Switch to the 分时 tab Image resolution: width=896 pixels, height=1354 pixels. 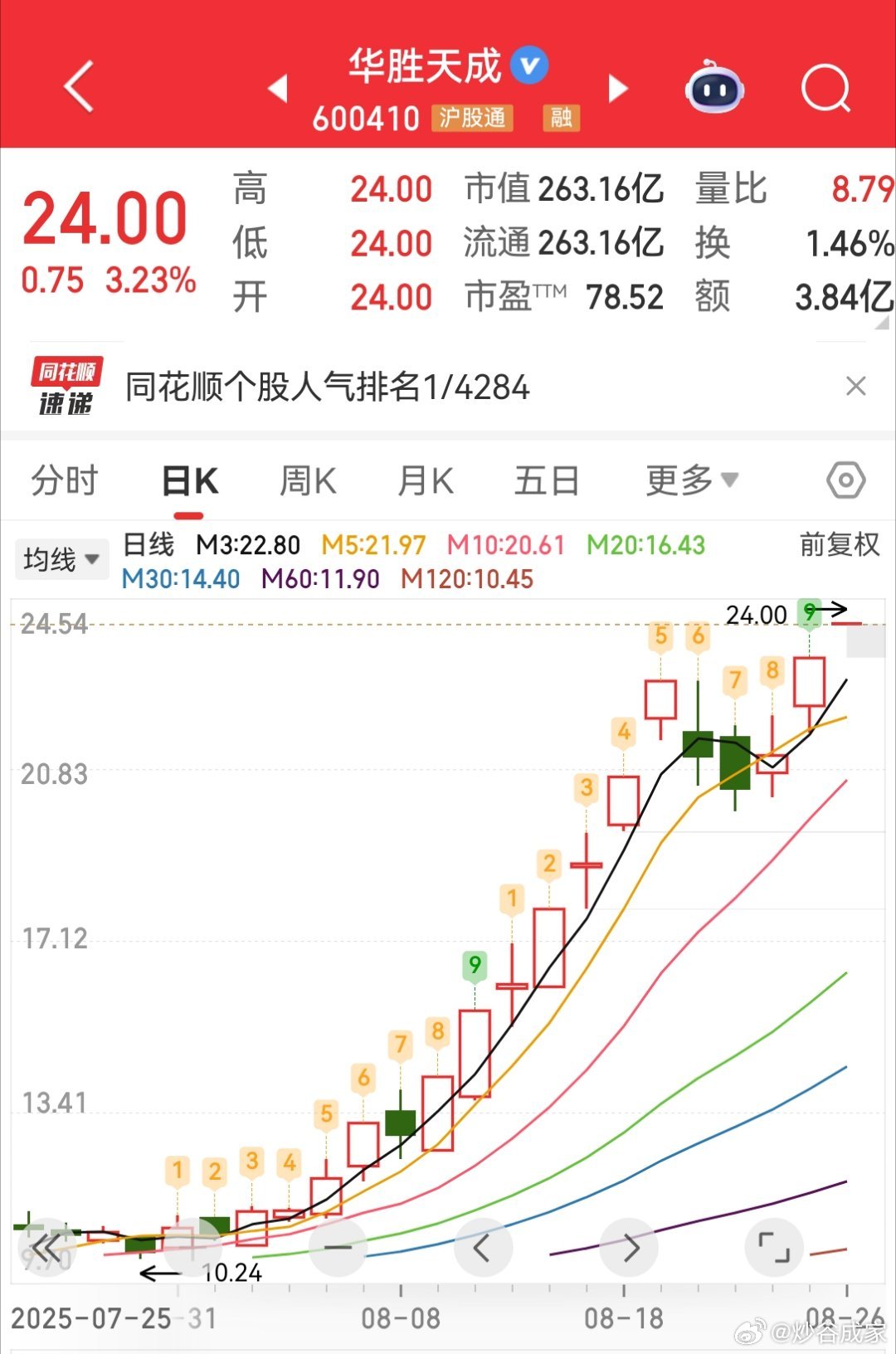click(64, 480)
